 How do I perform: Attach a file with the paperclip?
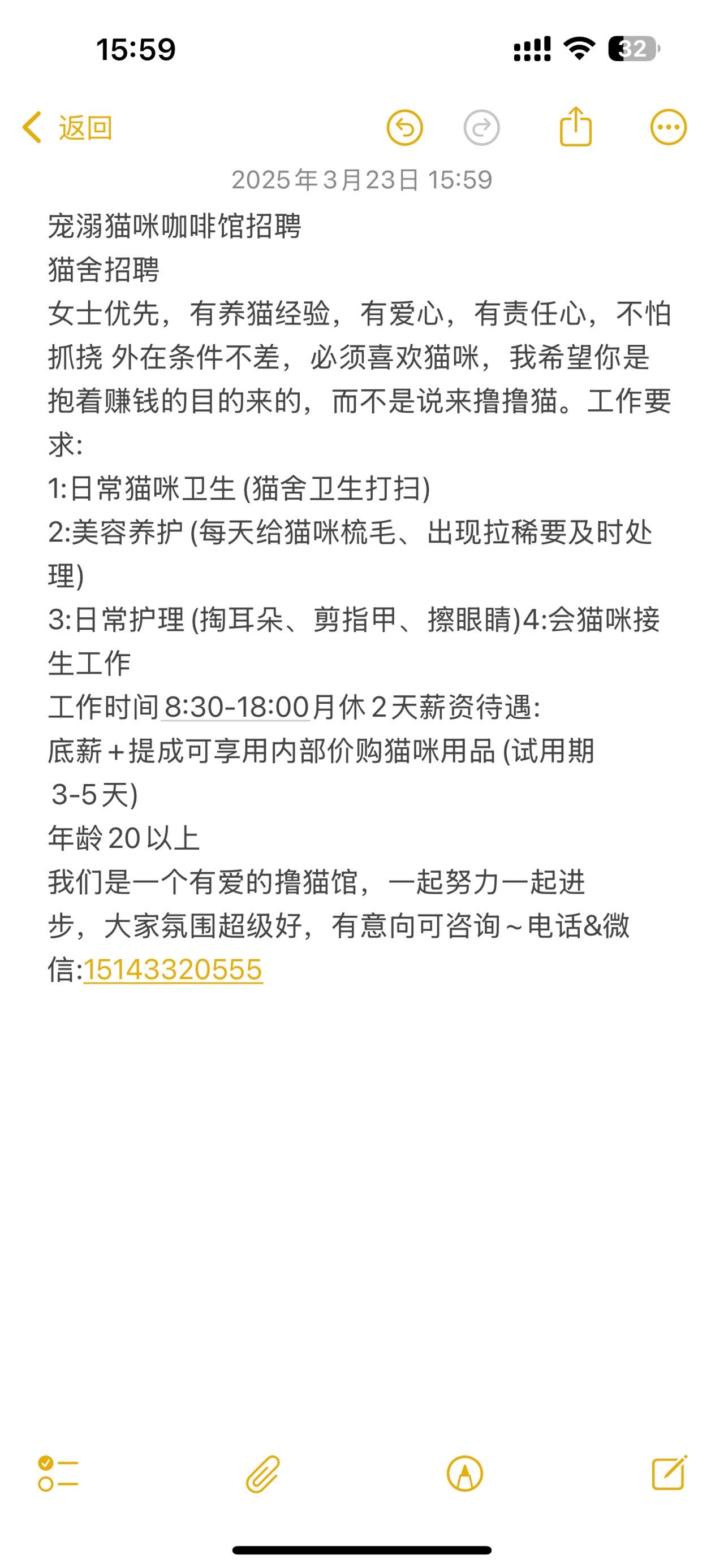(x=262, y=1474)
